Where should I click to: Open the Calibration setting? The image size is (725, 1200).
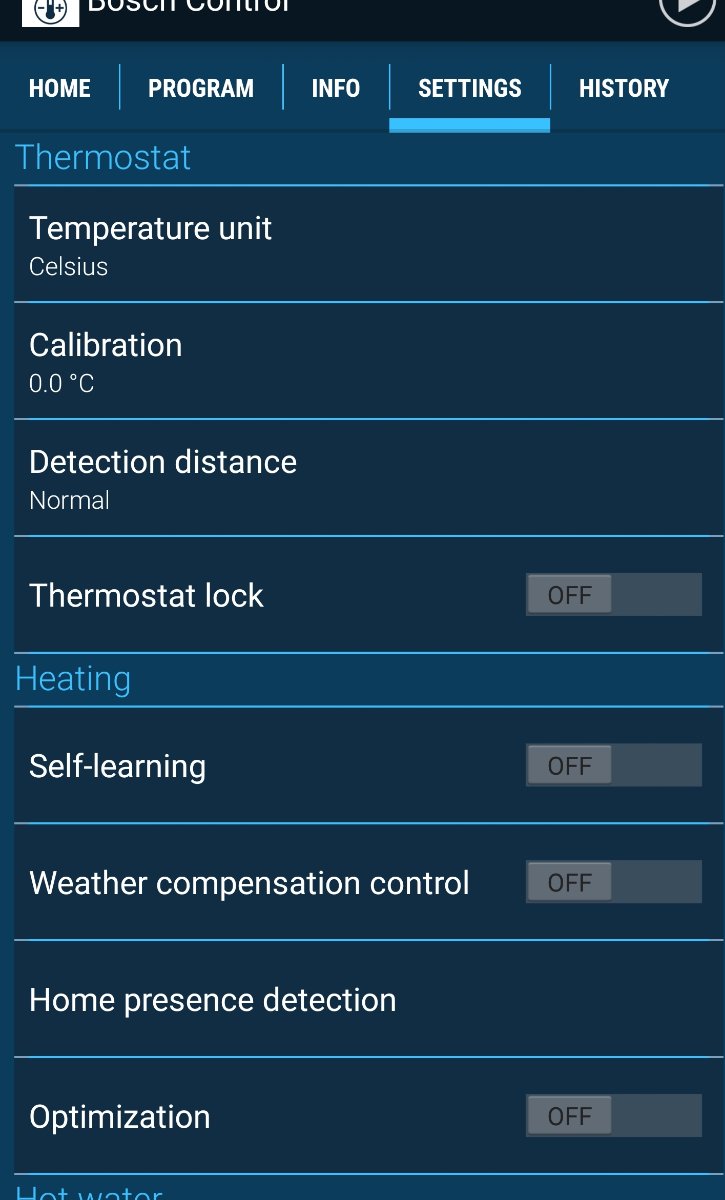click(x=368, y=361)
